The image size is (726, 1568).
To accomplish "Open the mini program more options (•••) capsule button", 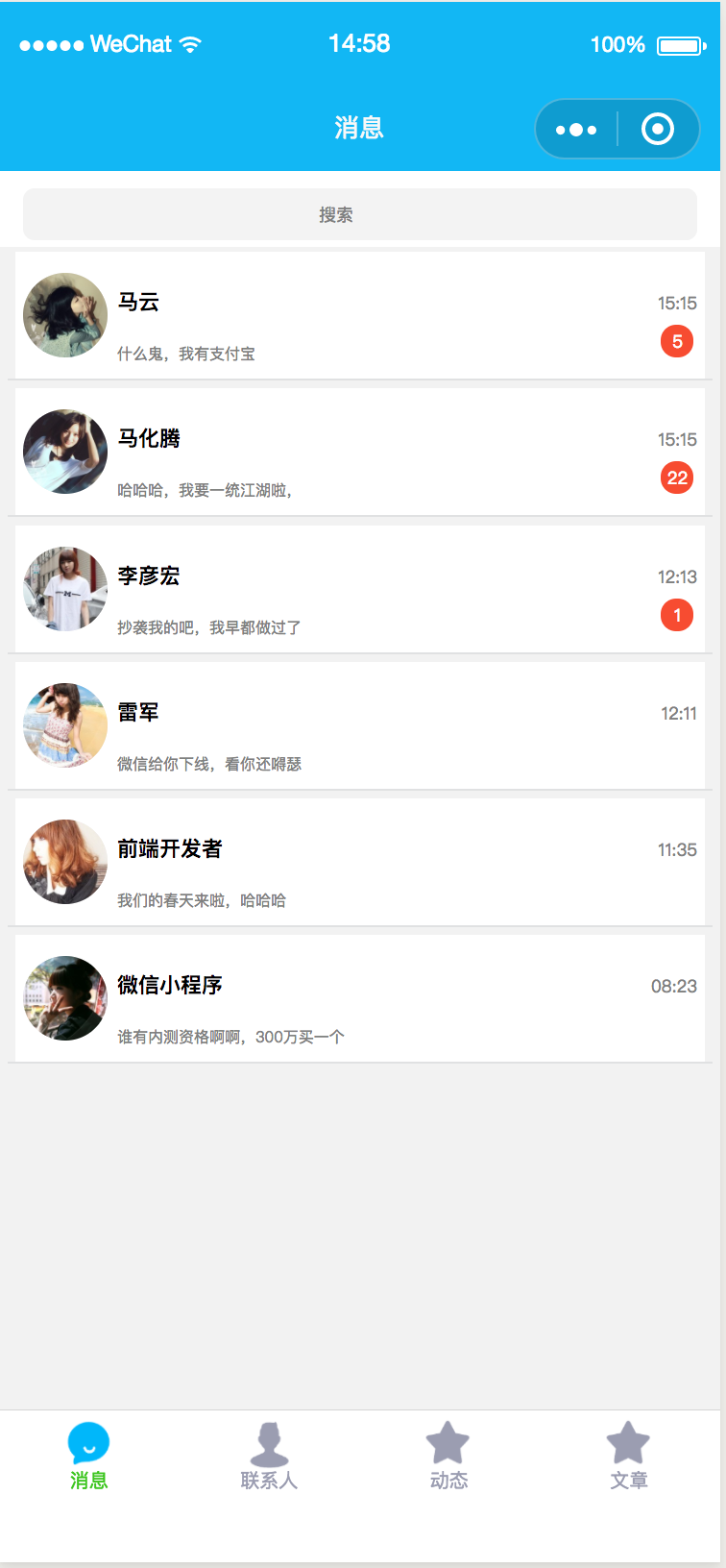I will click(x=576, y=129).
